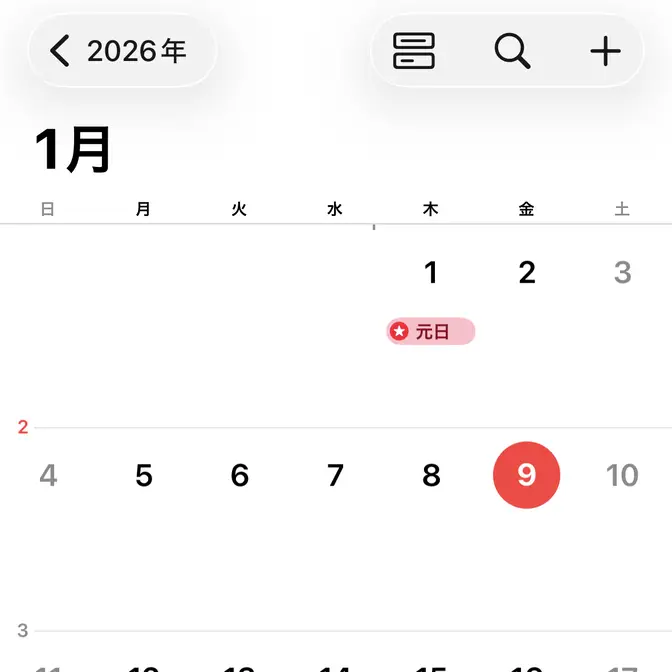The width and height of the screenshot is (672, 672).
Task: Go back to the 2026年 year view
Action: click(x=122, y=51)
